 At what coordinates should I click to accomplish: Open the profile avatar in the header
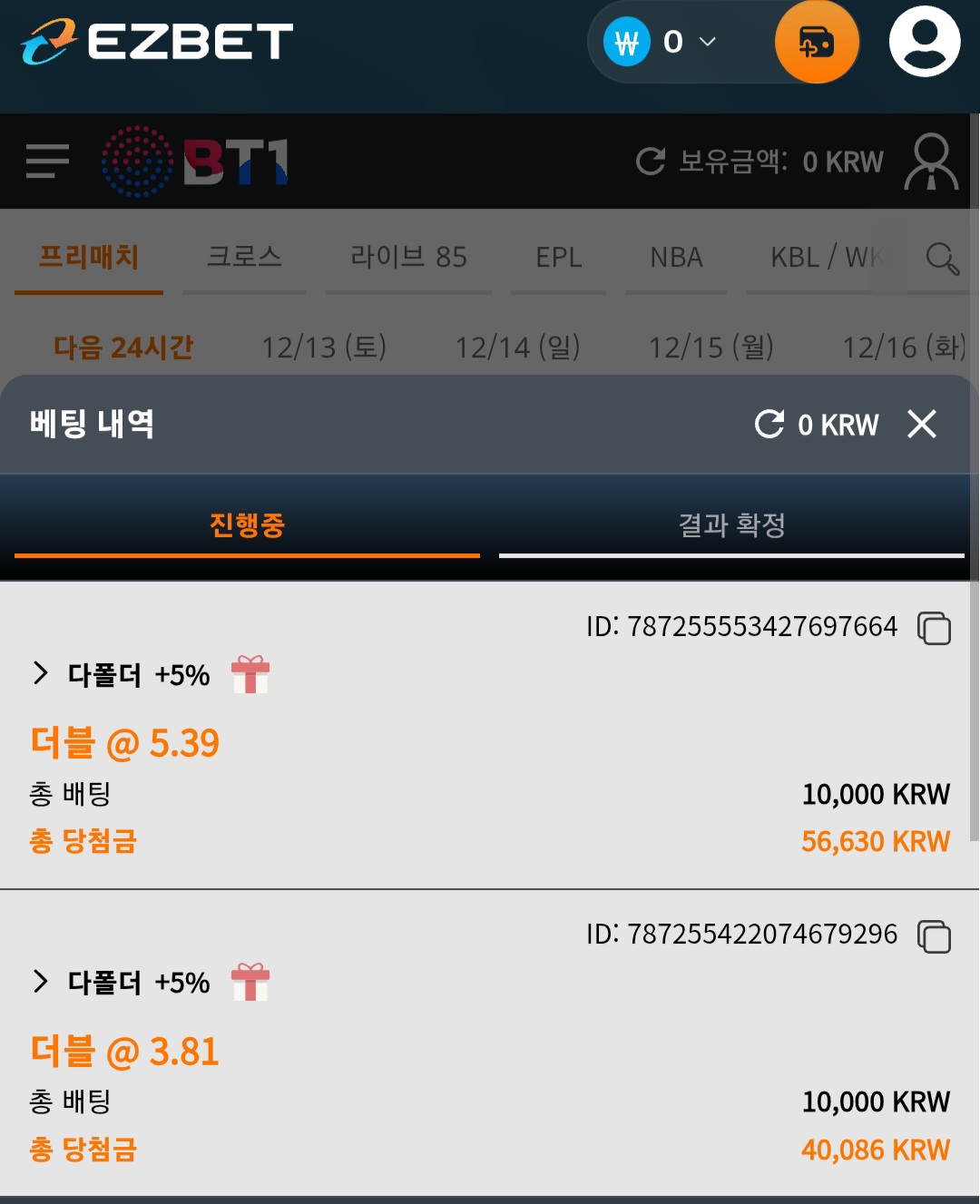pos(924,42)
